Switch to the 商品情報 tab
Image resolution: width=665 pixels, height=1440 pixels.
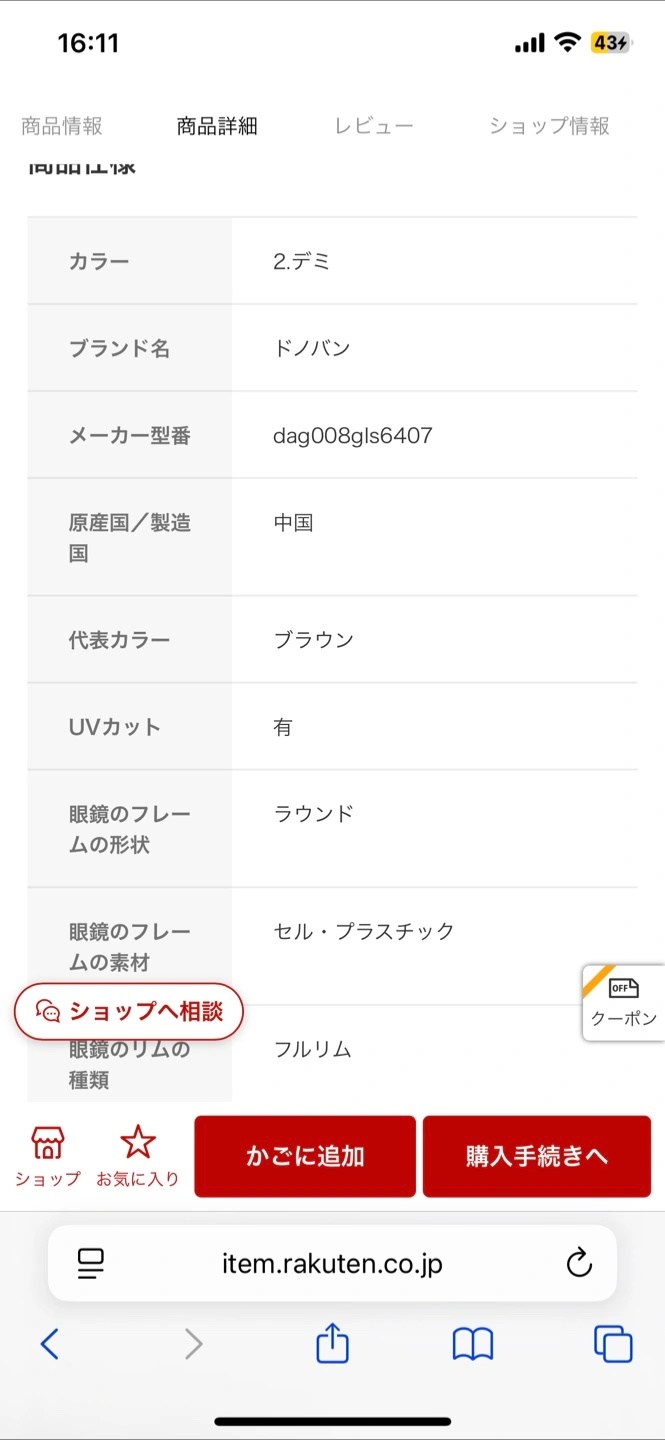(x=62, y=126)
